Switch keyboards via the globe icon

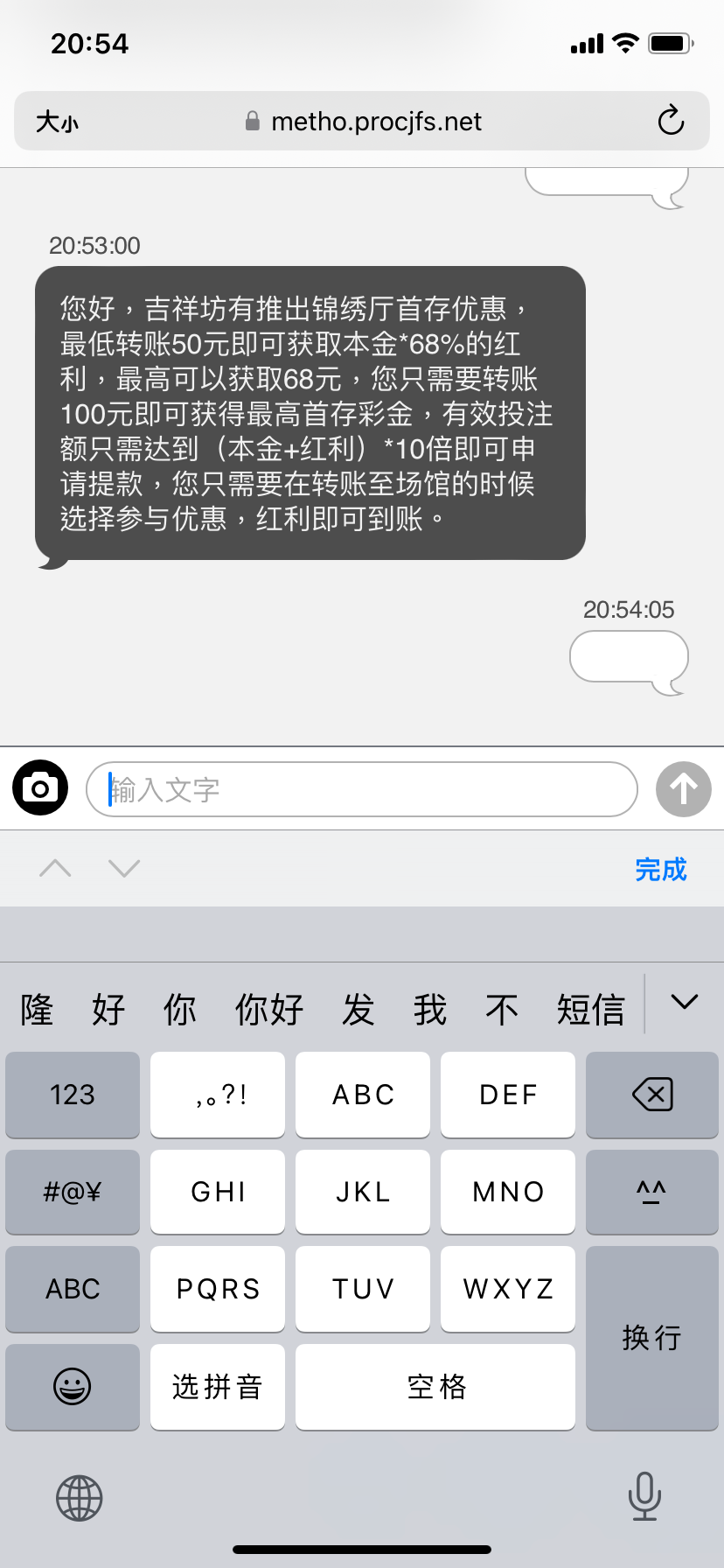[79, 1497]
